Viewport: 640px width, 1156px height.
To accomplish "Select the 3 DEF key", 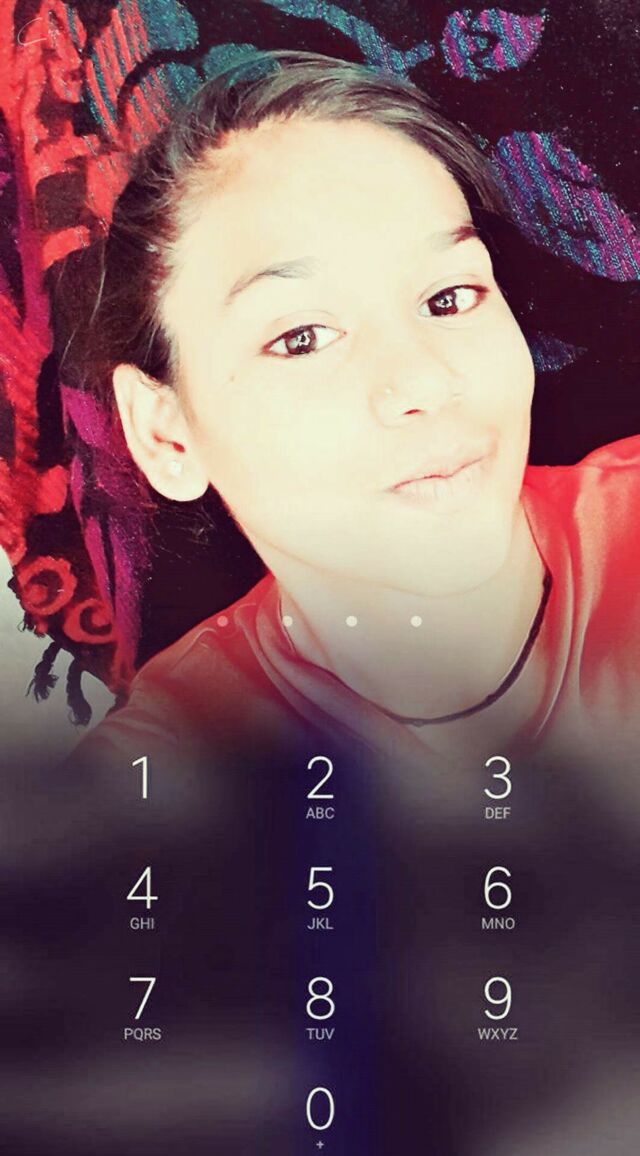I will click(497, 787).
